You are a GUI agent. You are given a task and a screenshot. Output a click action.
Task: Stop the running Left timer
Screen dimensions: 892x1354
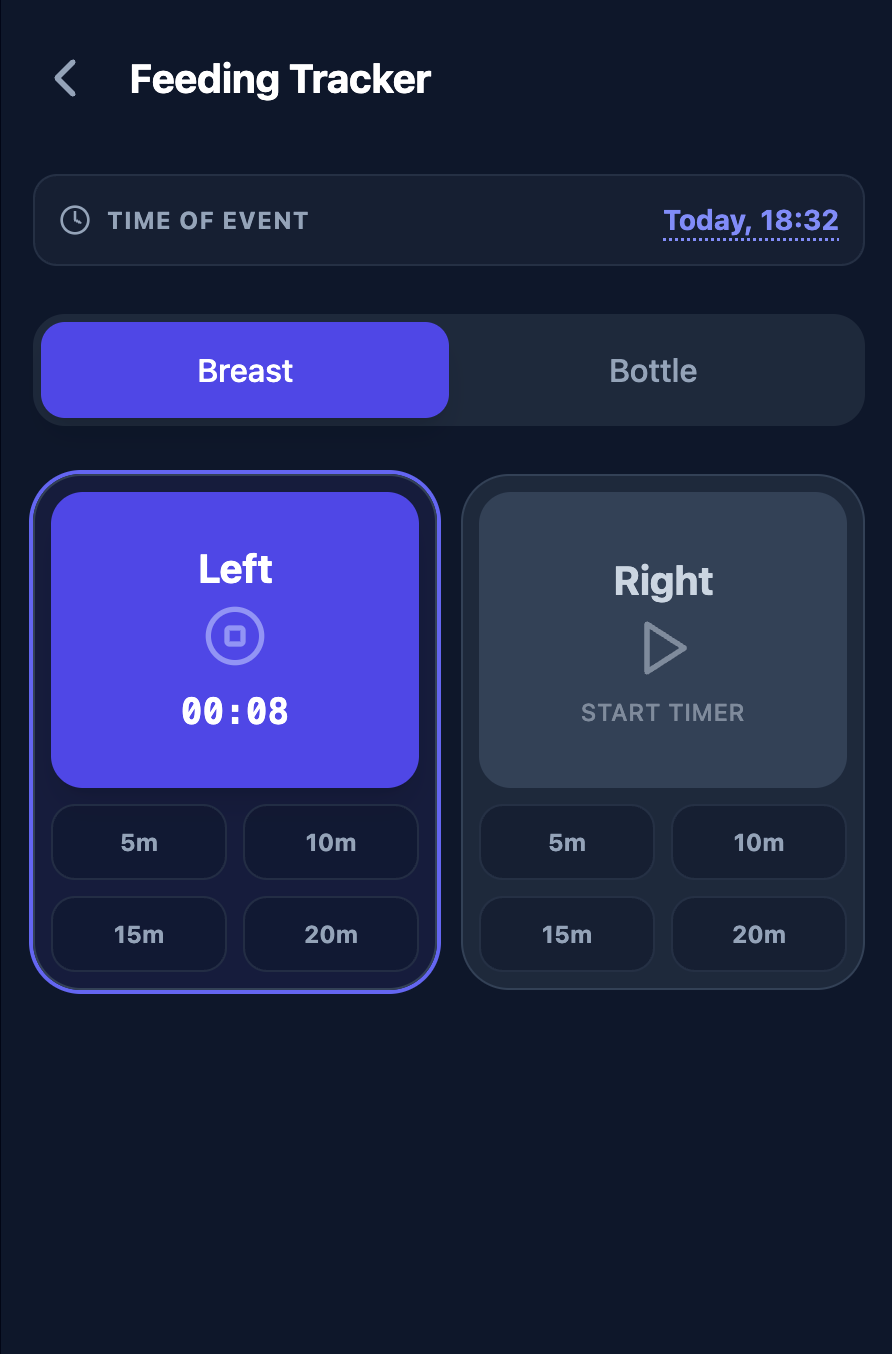click(x=235, y=638)
